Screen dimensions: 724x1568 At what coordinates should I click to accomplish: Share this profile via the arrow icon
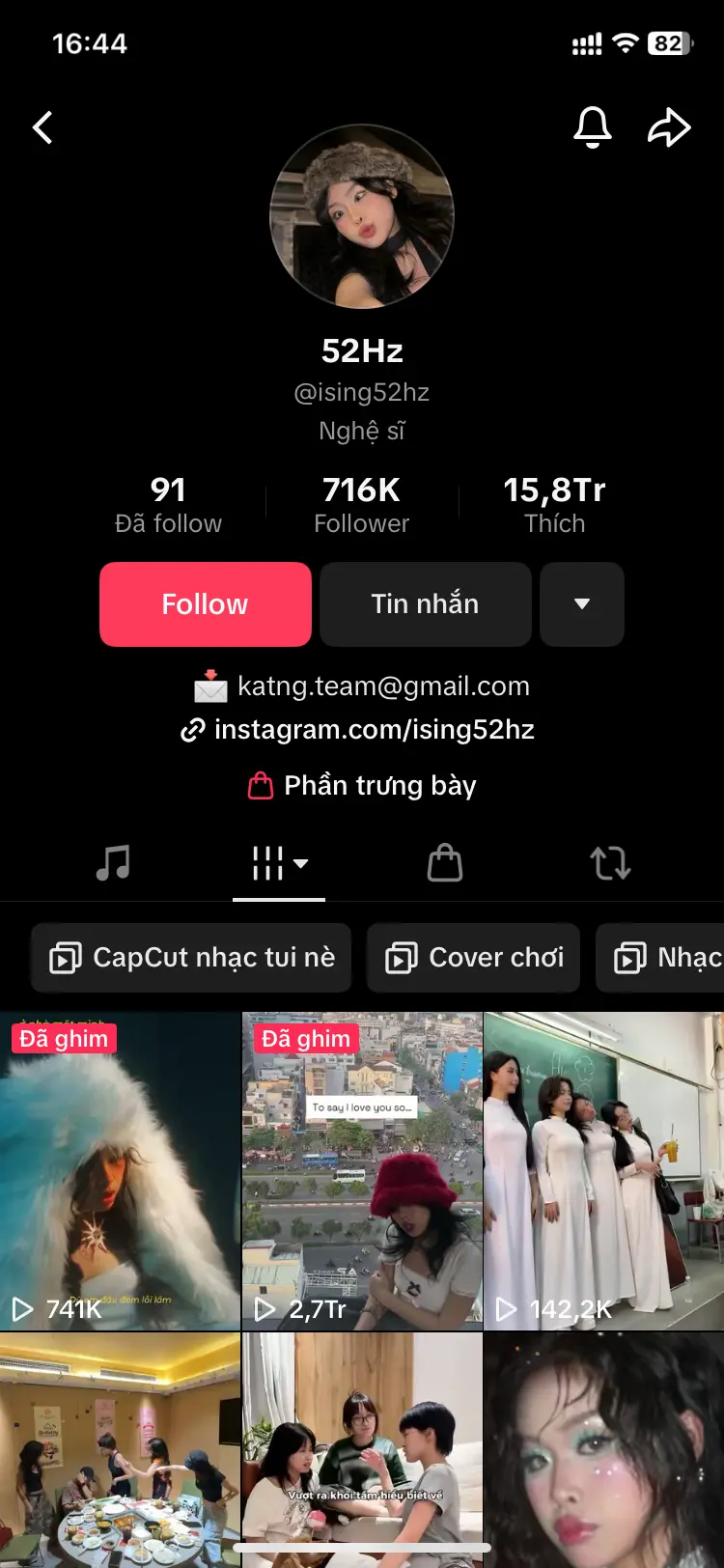(669, 127)
